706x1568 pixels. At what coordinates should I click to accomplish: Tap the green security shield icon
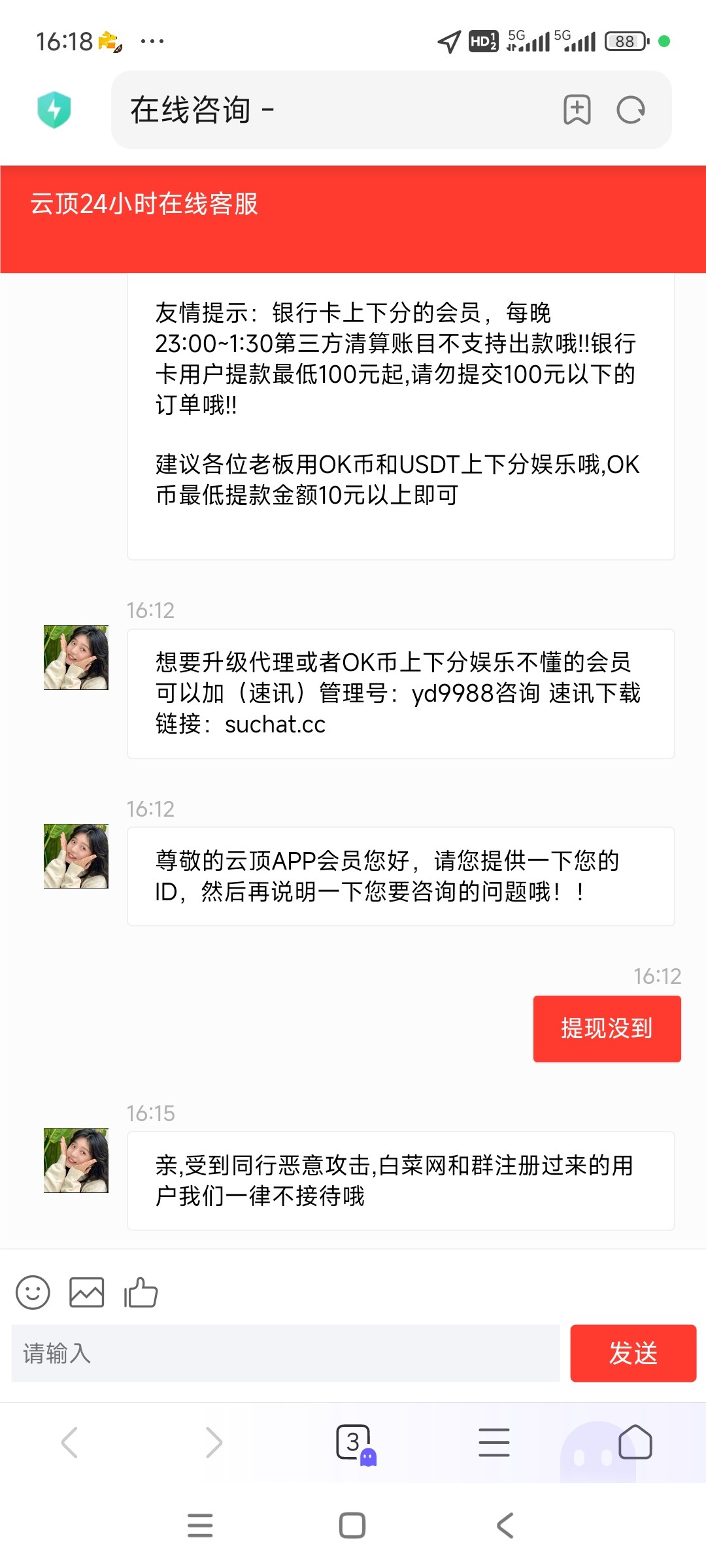click(55, 110)
